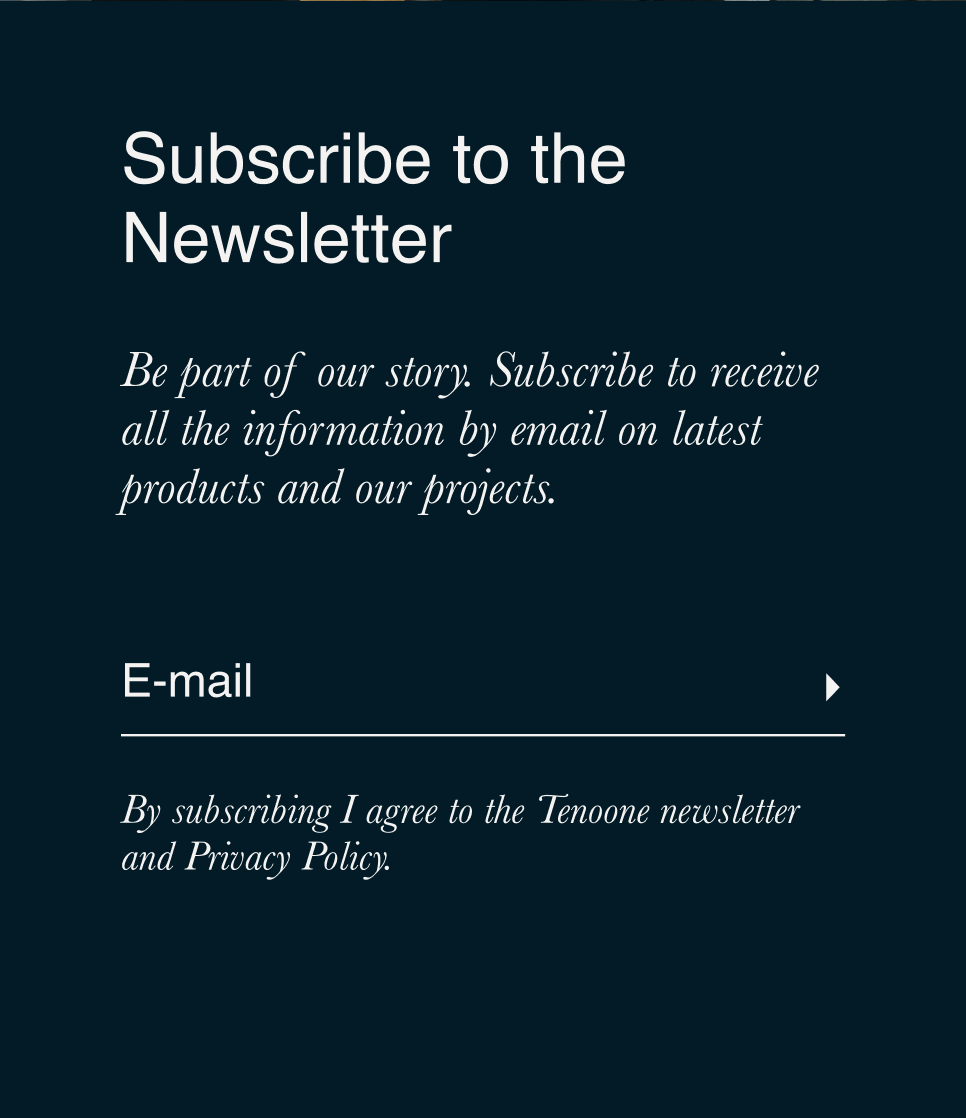Image resolution: width=966 pixels, height=1118 pixels.
Task: Focus the E-mail input field
Action: [463, 683]
